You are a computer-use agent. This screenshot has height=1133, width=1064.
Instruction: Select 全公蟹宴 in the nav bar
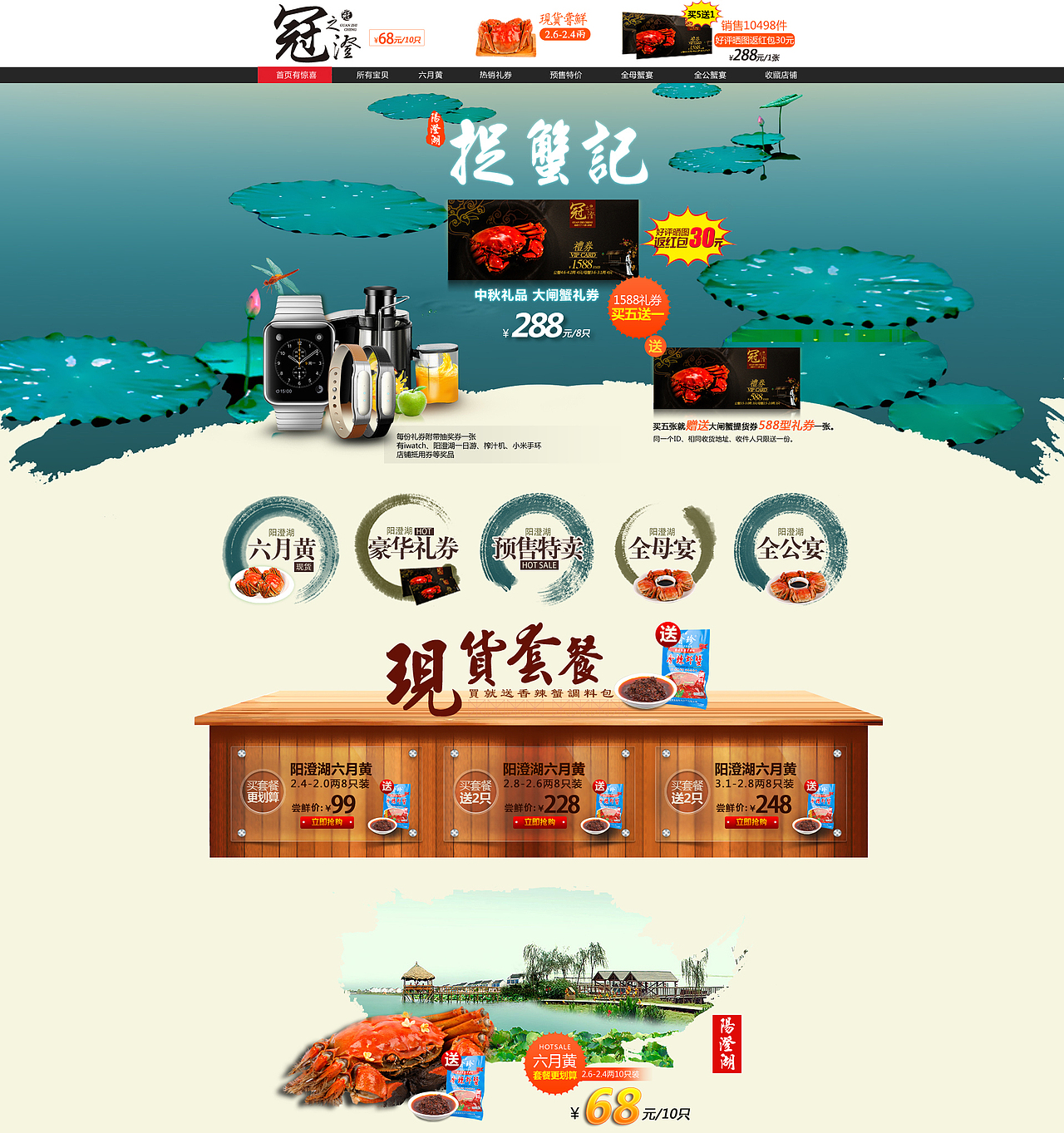[710, 75]
